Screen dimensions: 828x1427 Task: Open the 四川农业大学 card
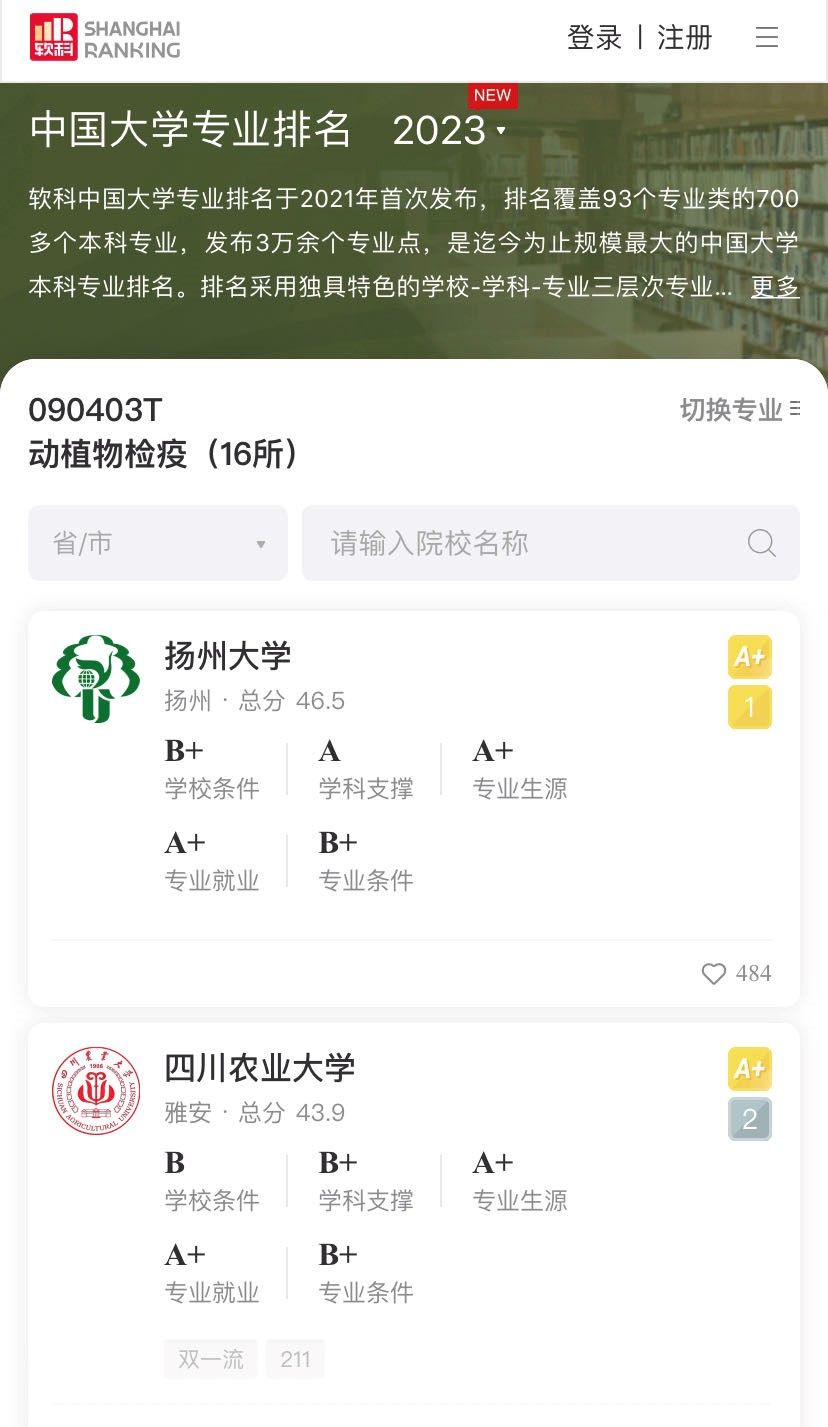(260, 1068)
